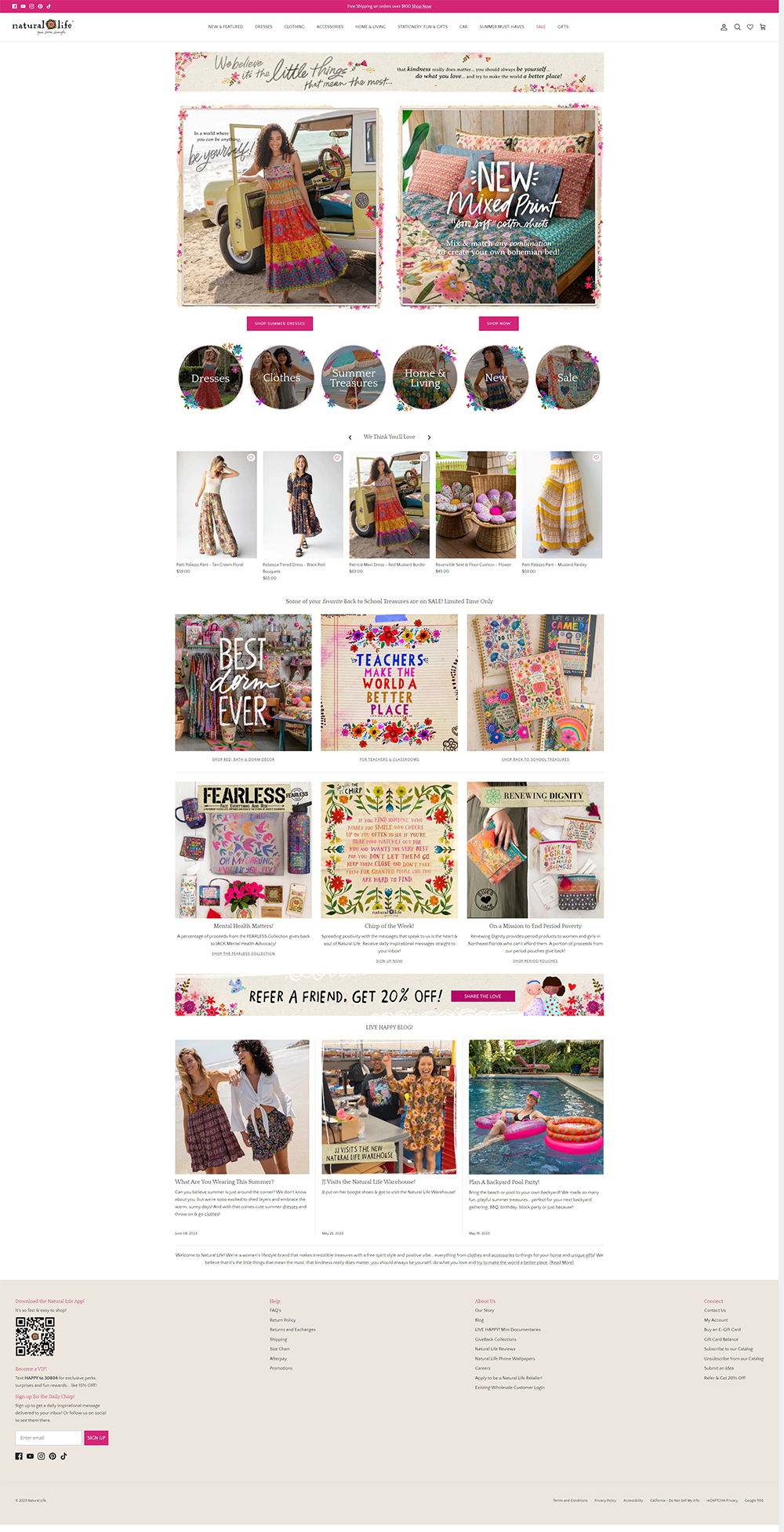Screen dimensions: 784x1532
Task: Tap Share the Love button
Action: coord(482,996)
